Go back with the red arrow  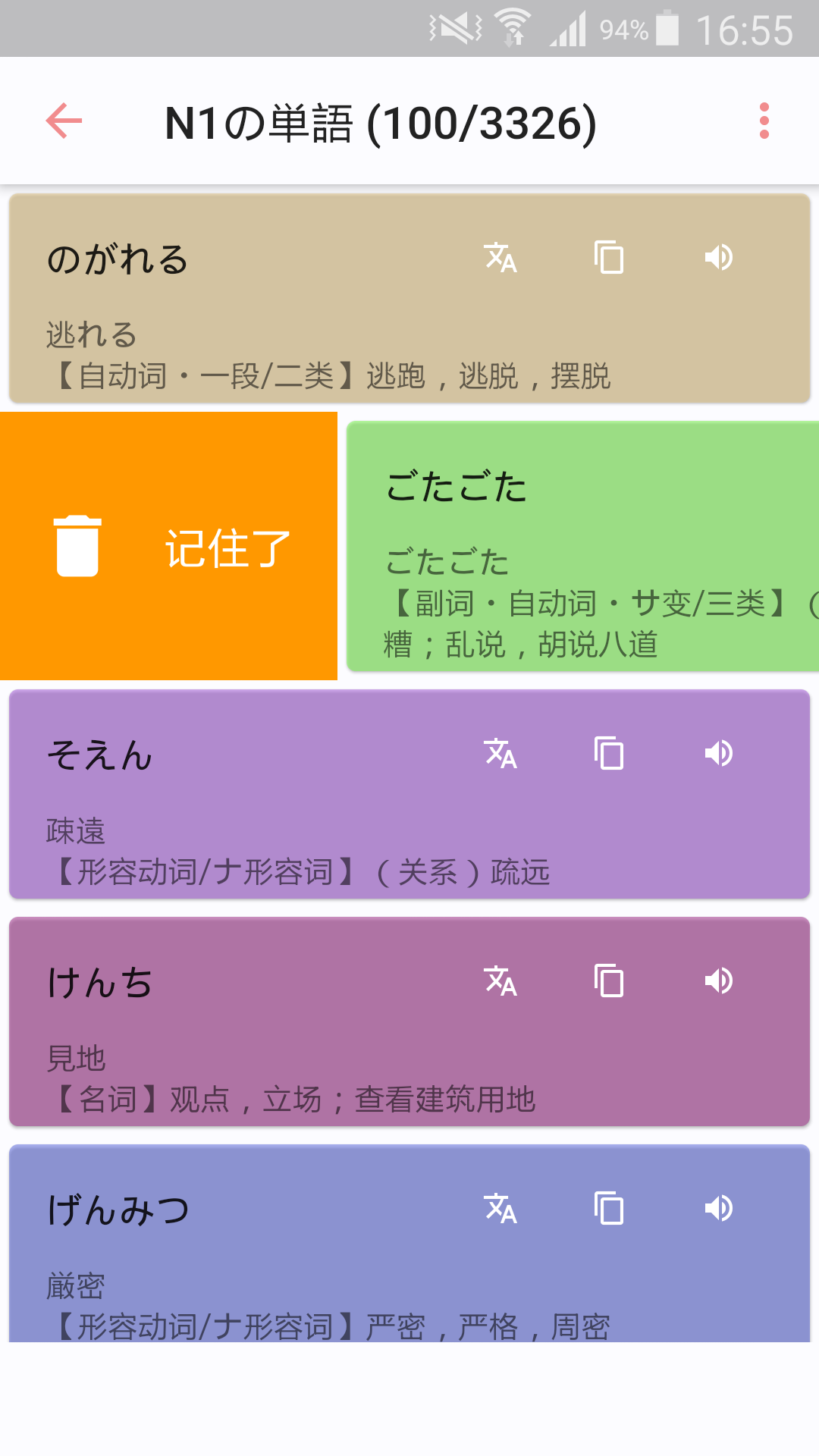coord(64,121)
